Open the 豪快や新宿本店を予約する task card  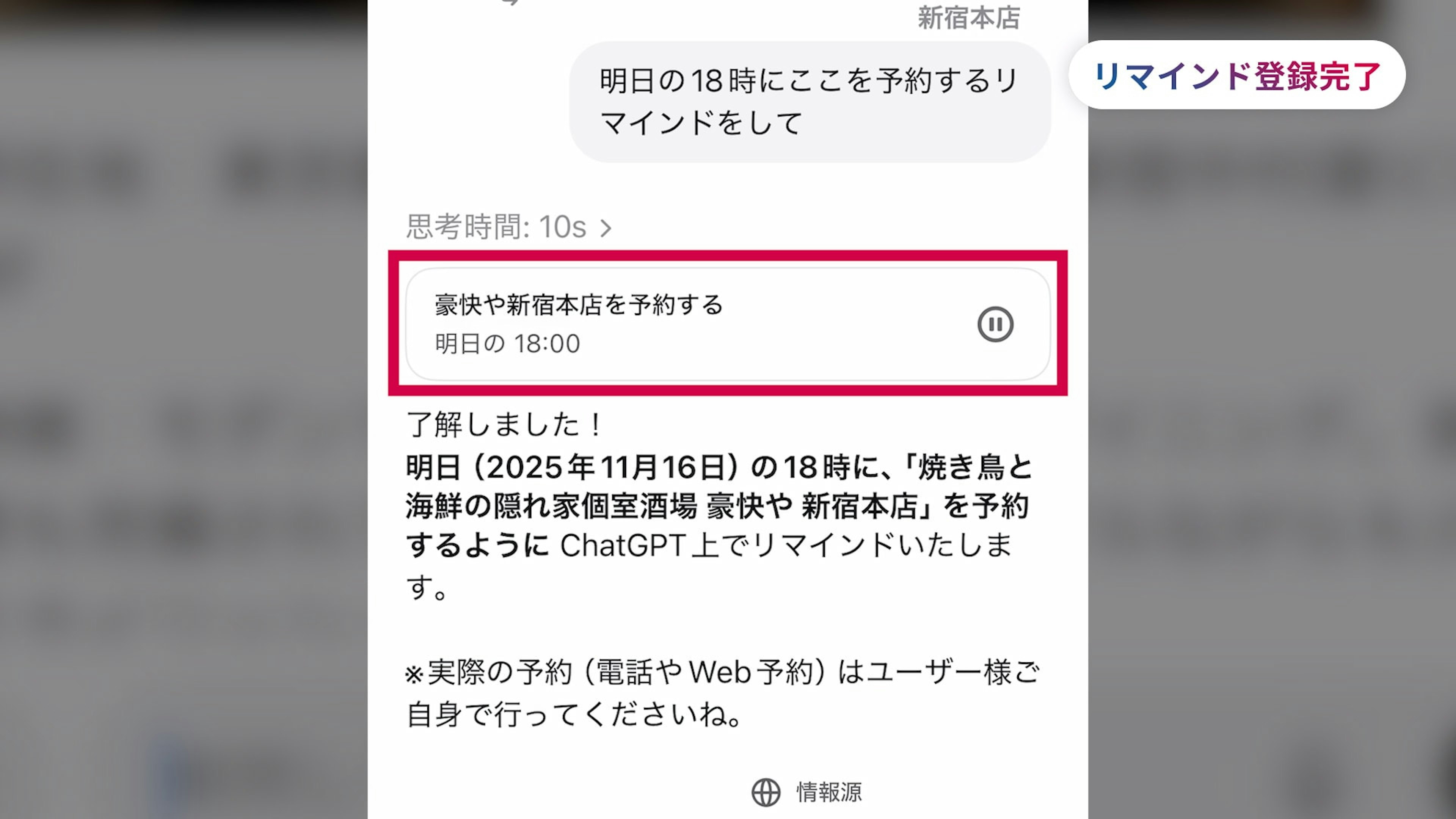pos(650,325)
